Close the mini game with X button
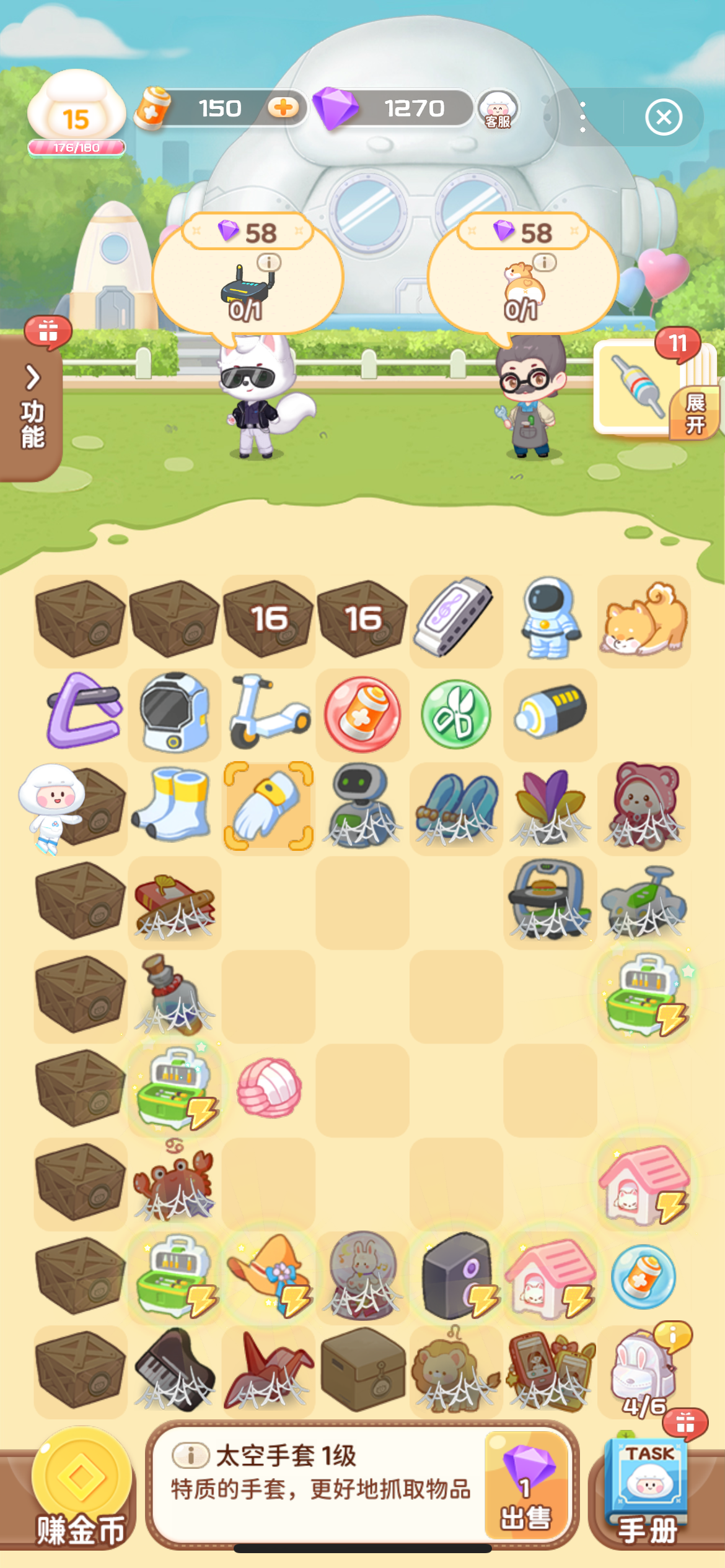Image resolution: width=725 pixels, height=1568 pixels. [x=663, y=117]
